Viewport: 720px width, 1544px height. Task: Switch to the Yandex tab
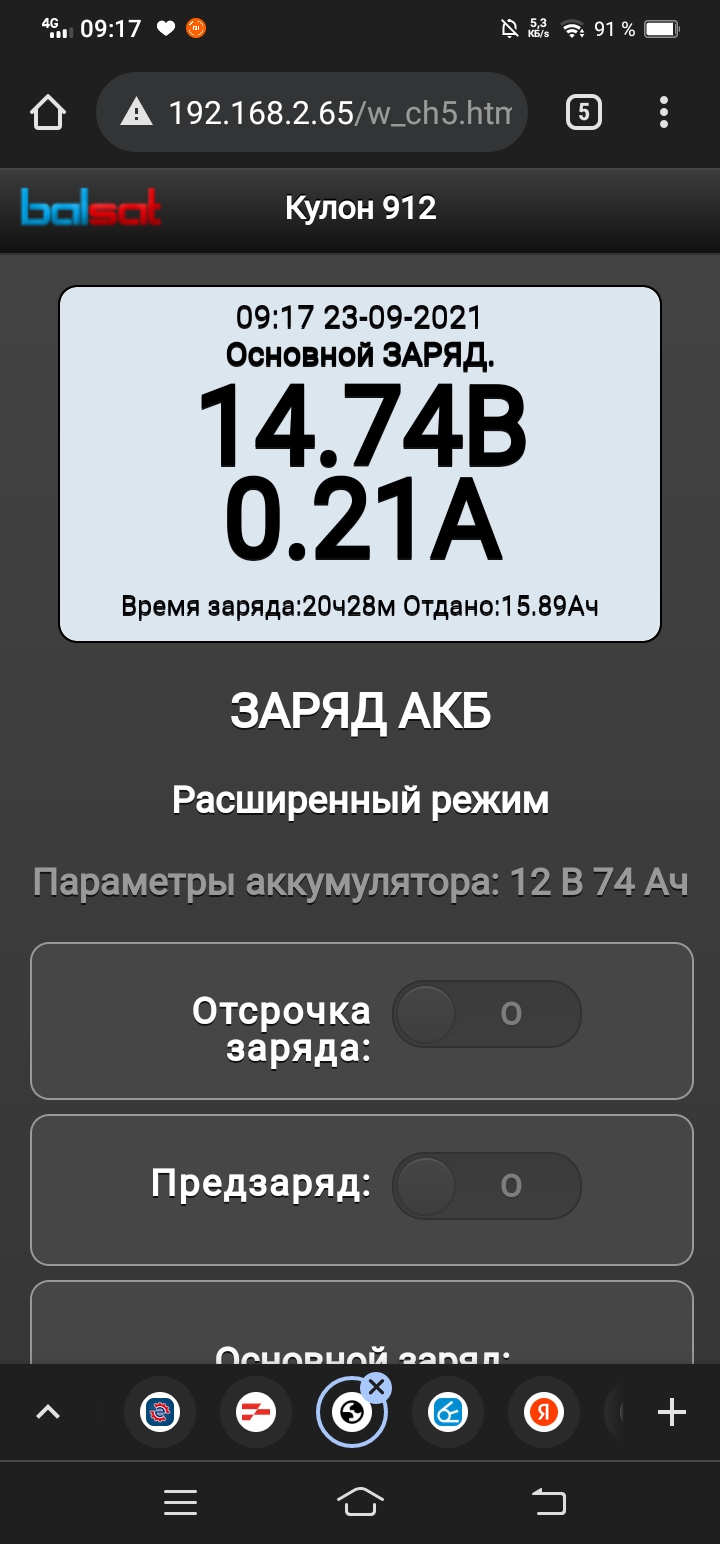[x=544, y=1412]
